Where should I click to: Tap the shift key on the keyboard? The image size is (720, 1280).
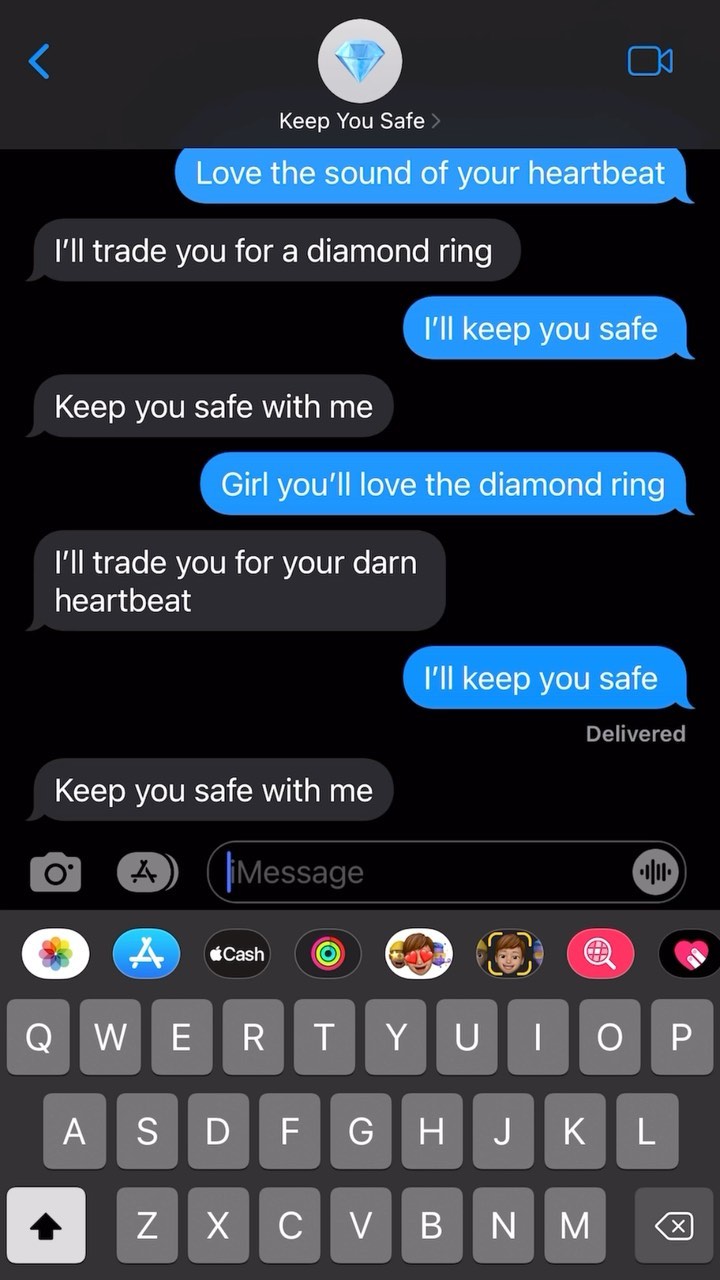pos(46,1226)
